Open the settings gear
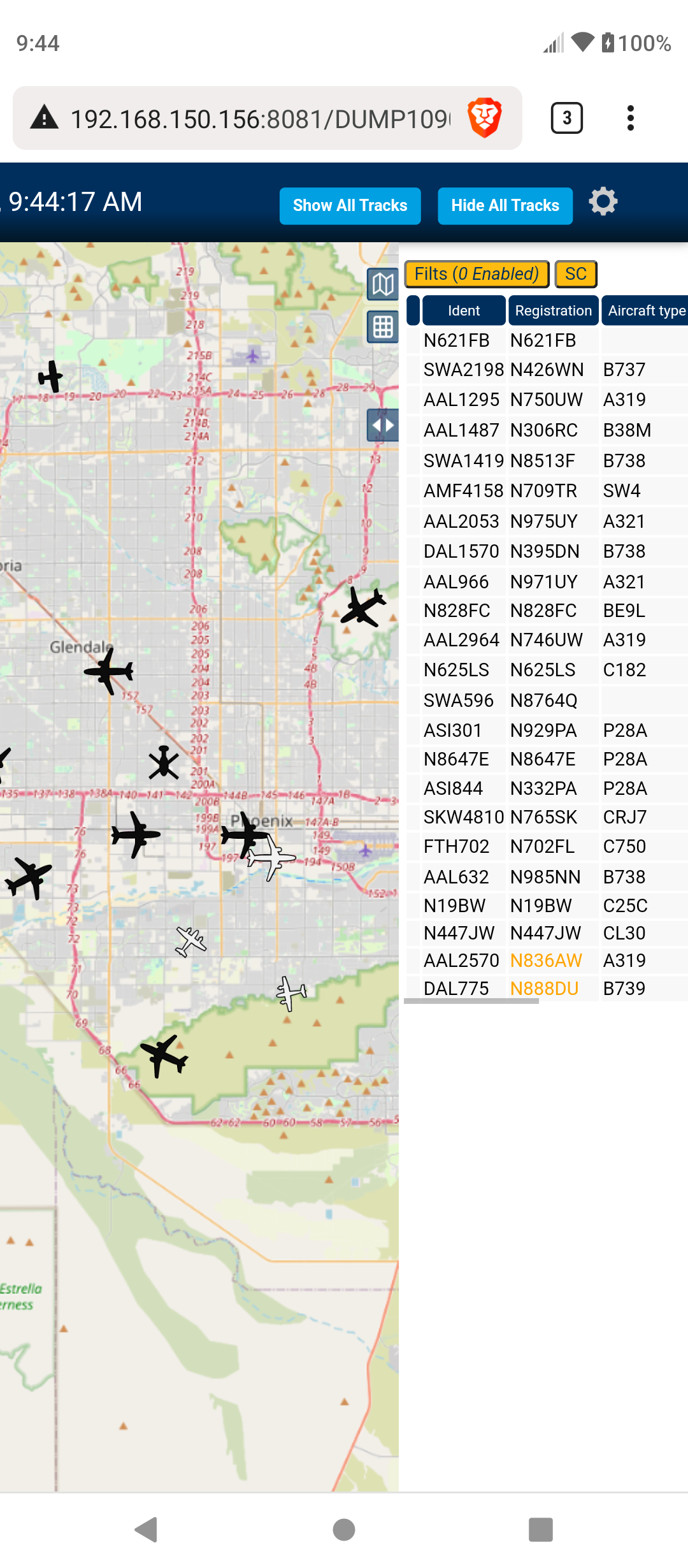This screenshot has width=688, height=1568. coord(603,202)
